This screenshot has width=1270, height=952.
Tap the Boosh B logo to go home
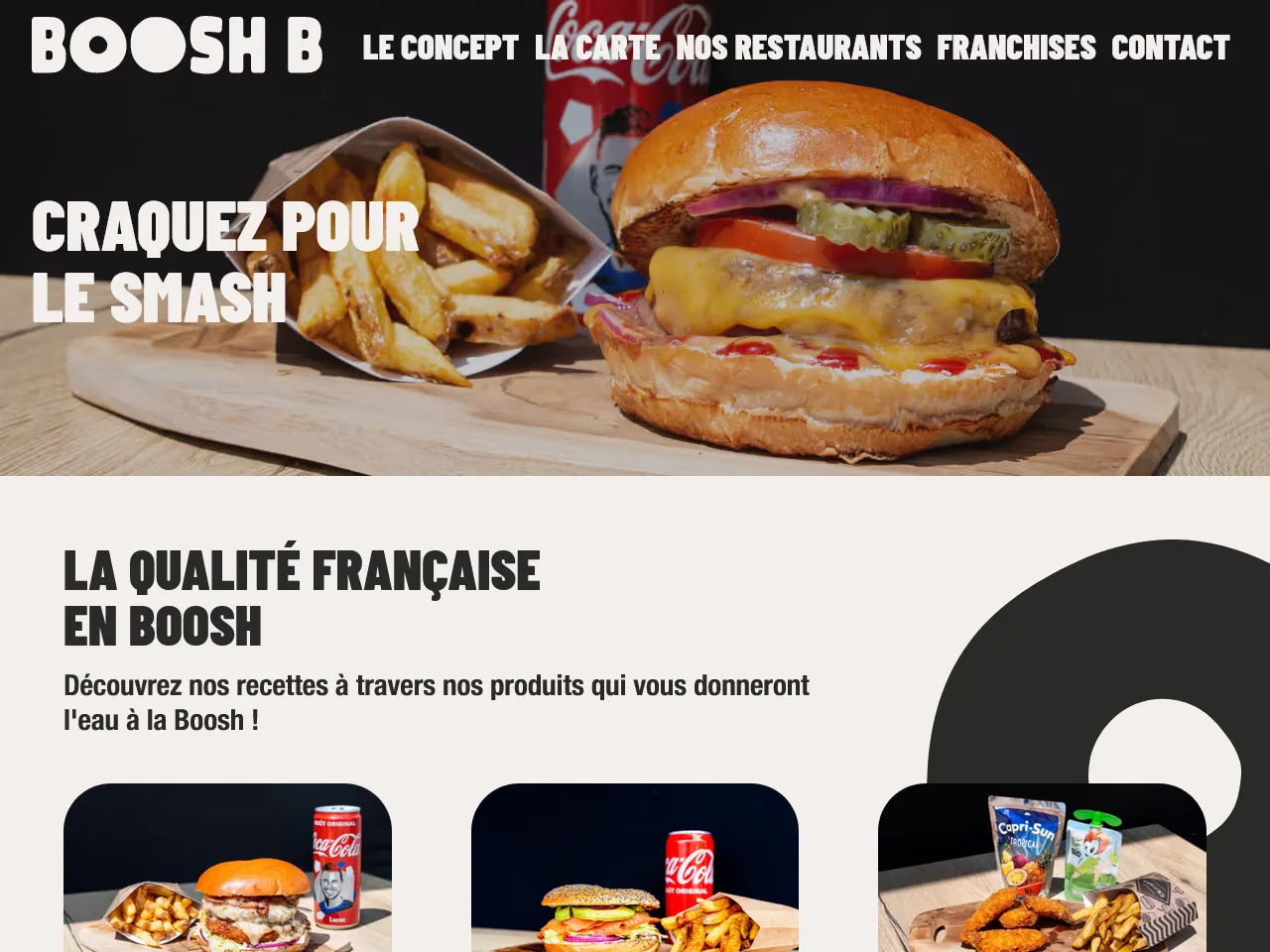tap(177, 46)
